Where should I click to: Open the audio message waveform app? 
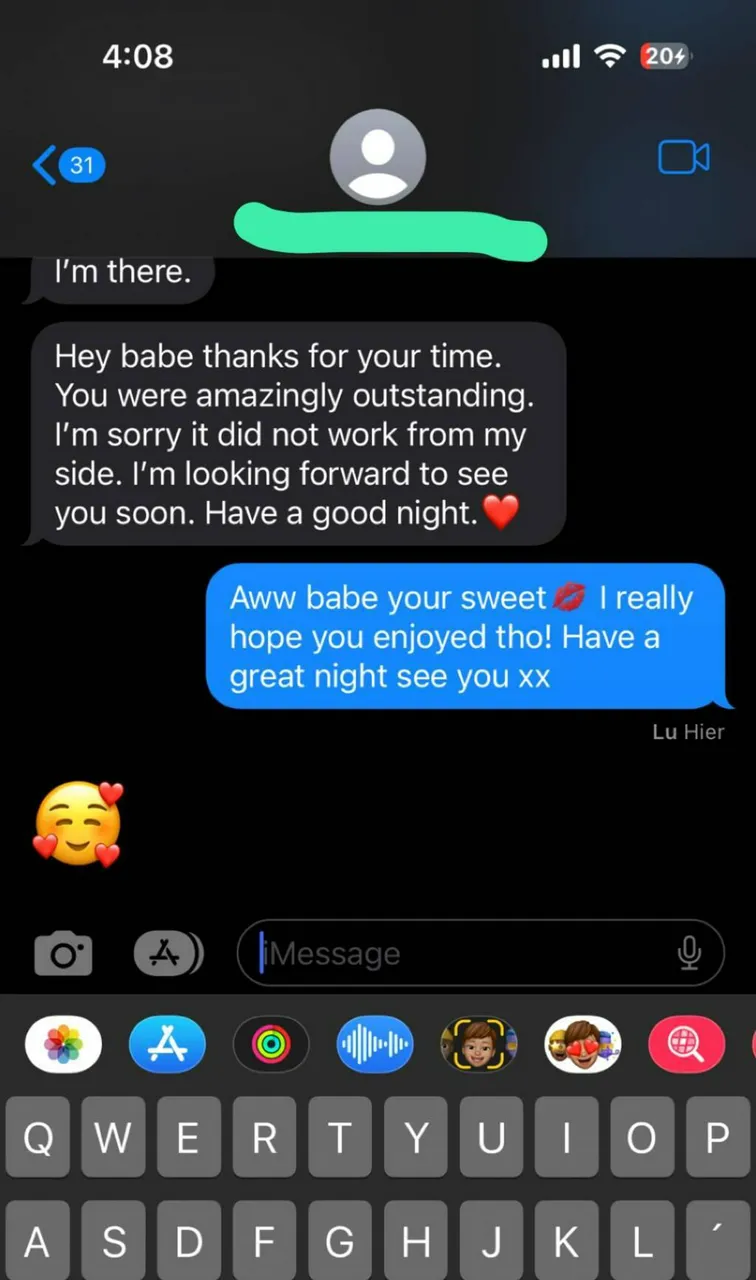pos(375,1045)
